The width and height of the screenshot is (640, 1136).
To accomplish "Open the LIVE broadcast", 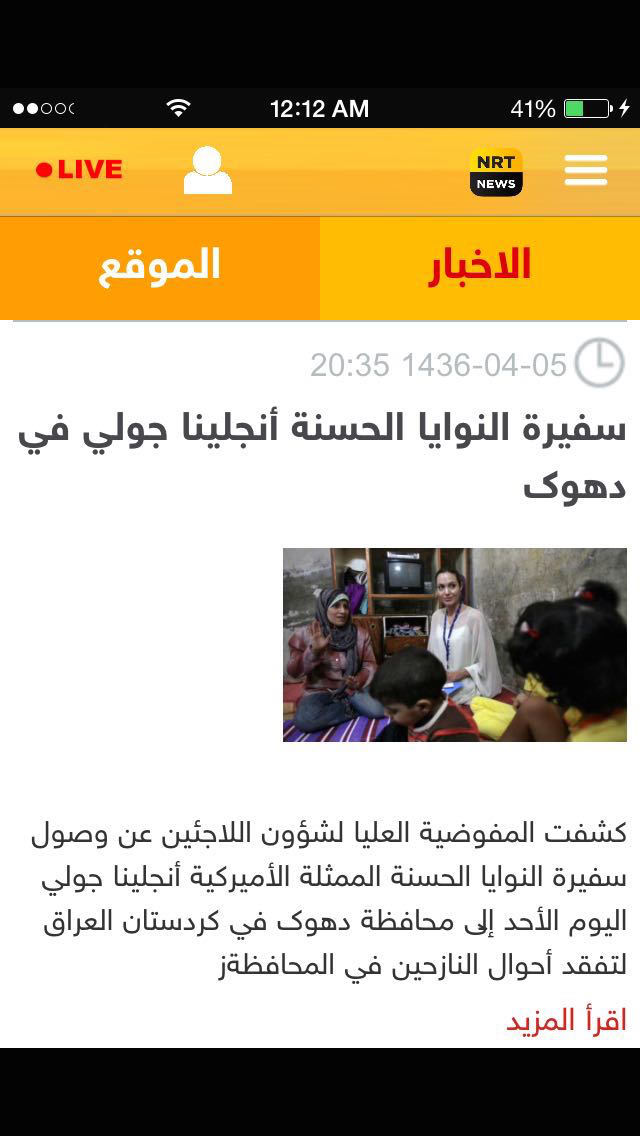I will point(79,170).
